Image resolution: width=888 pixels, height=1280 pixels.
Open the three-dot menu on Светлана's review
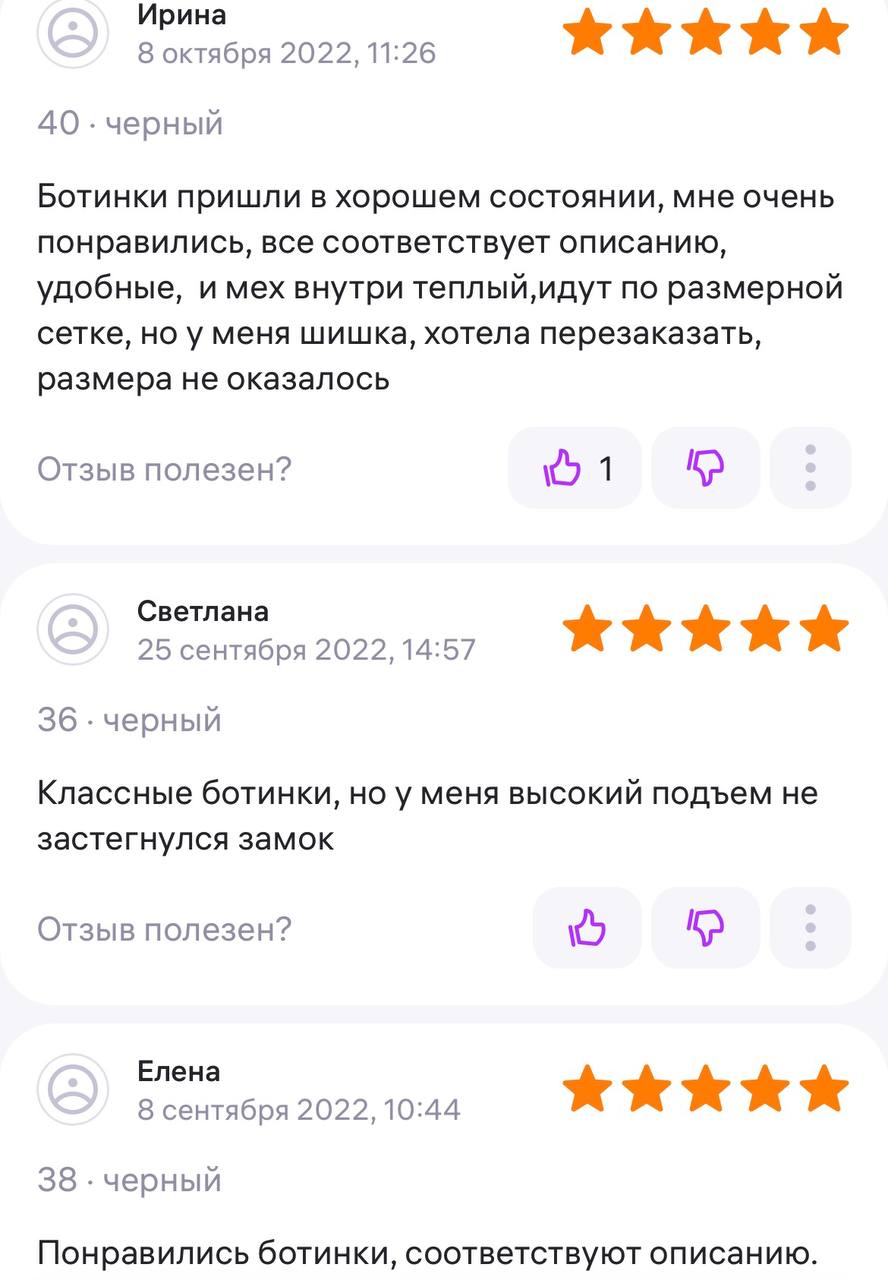tap(811, 928)
